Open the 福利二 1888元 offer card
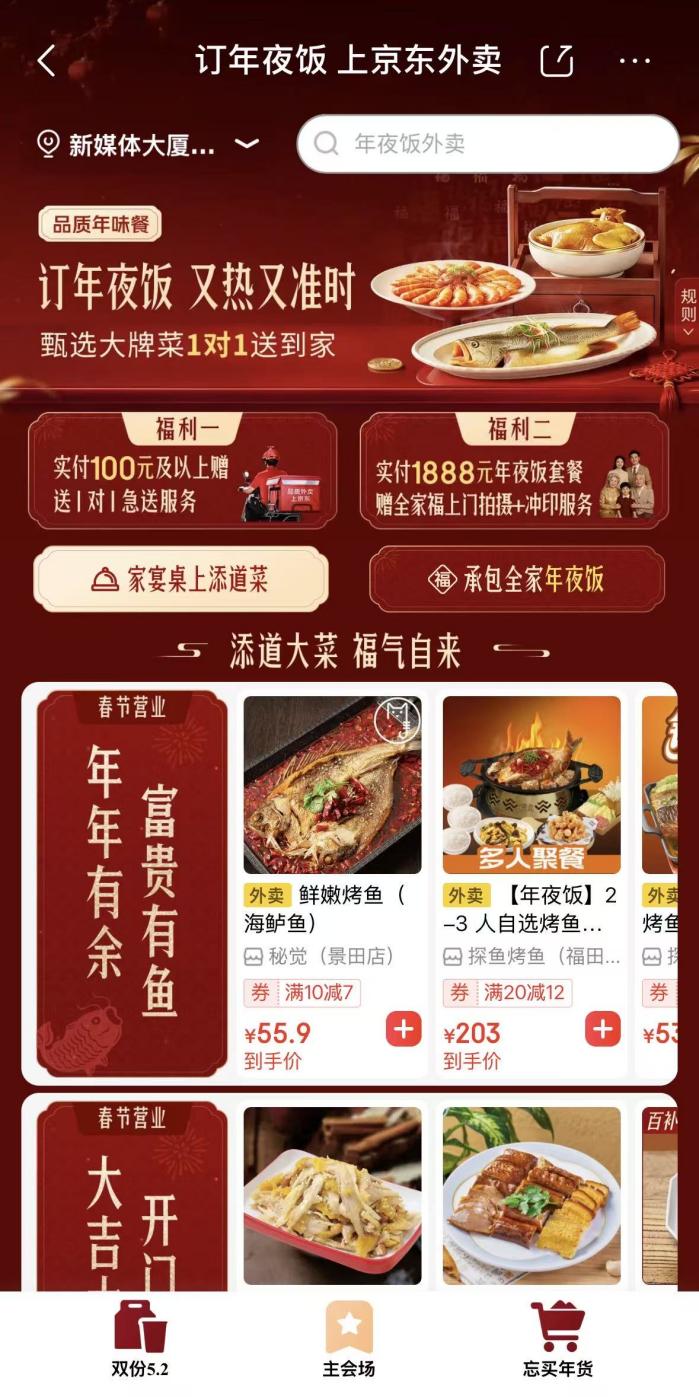Viewport: 699px width, 1397px height. pos(514,470)
